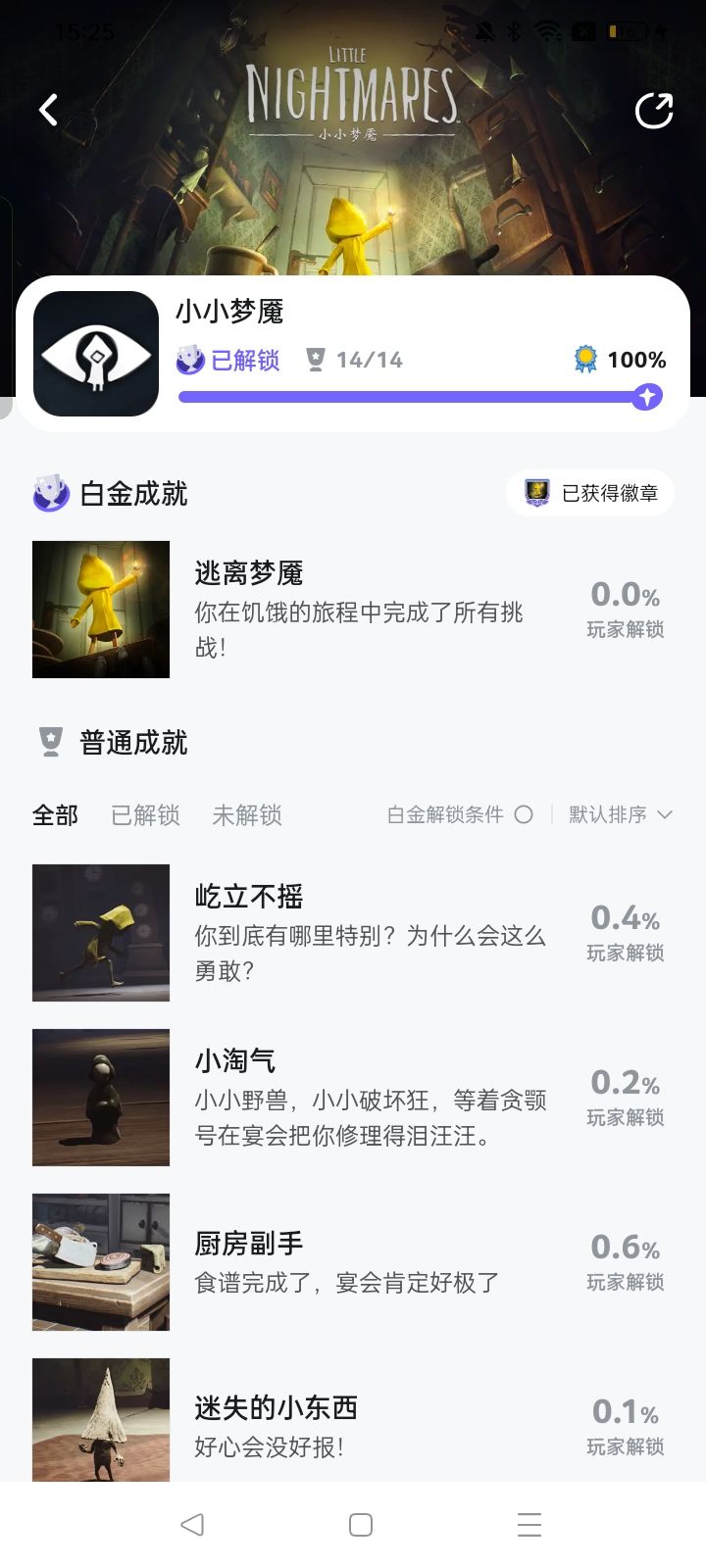
Task: Toggle the 白金解锁条件 filter
Action: (x=523, y=814)
